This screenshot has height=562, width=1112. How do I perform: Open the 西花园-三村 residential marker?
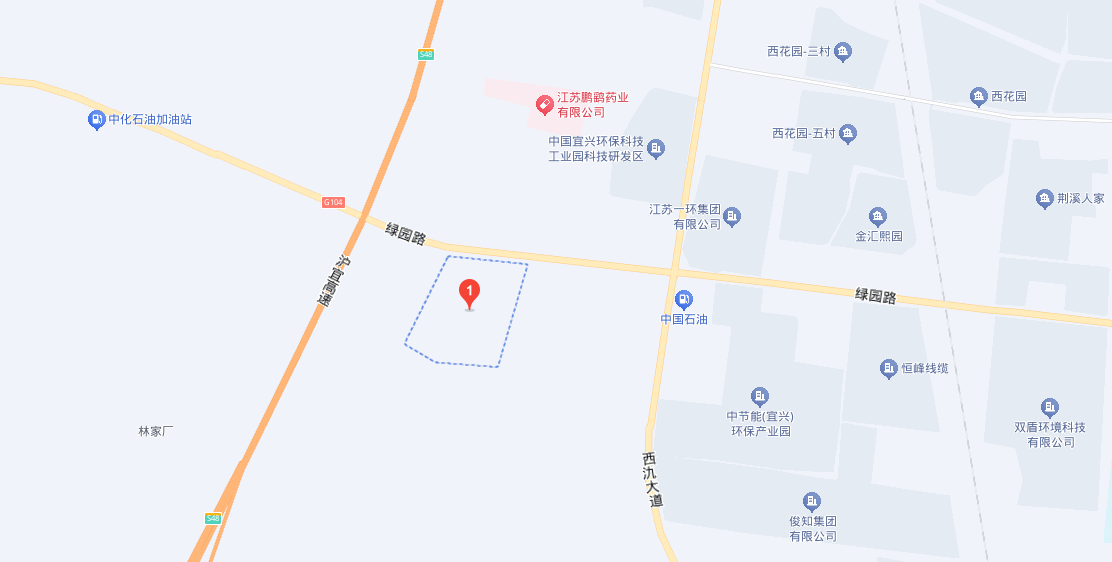pos(843,51)
